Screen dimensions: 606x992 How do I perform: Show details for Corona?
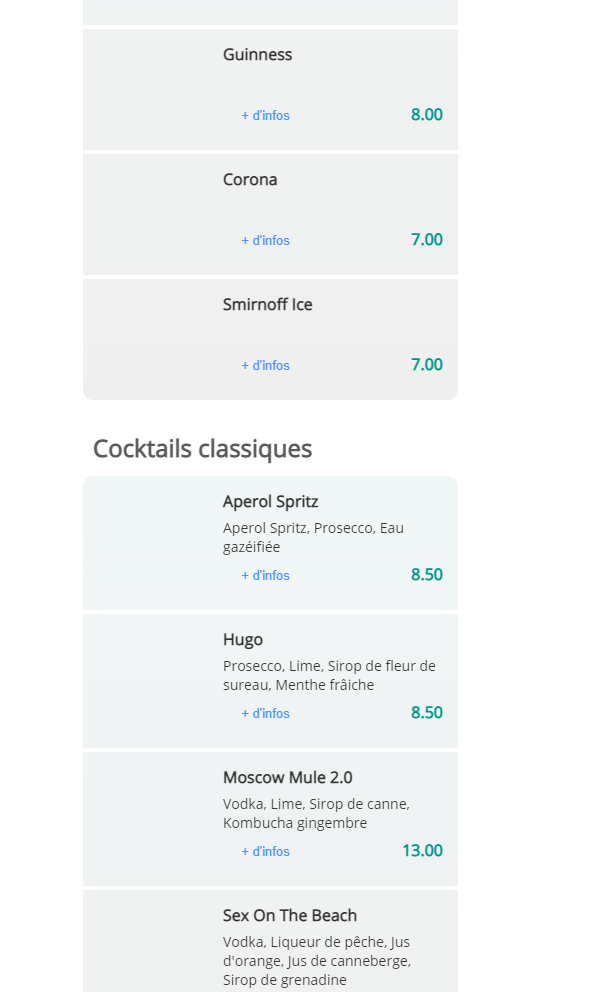tap(265, 241)
